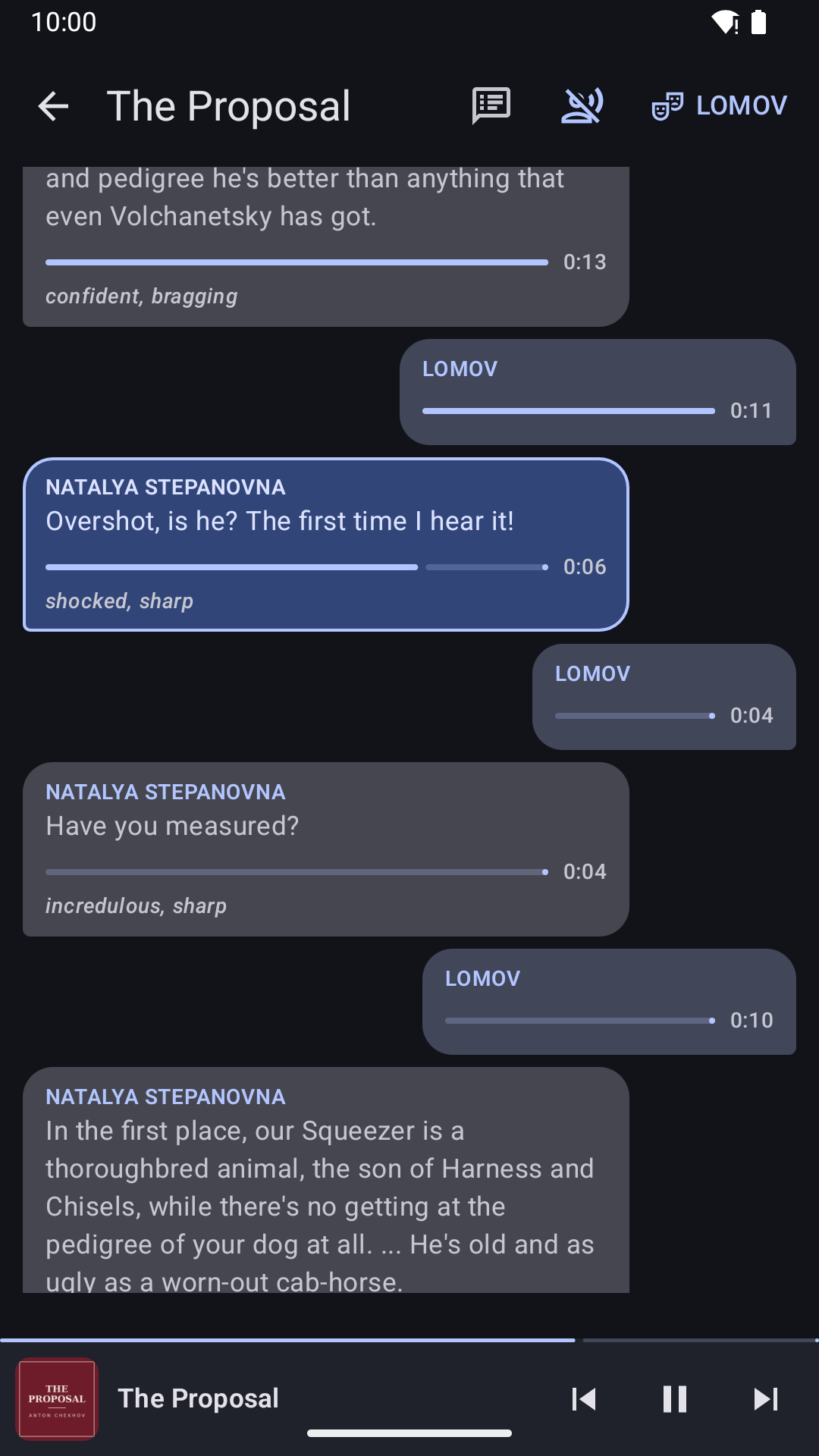
Task: Skip to the next line
Action: tap(766, 1399)
